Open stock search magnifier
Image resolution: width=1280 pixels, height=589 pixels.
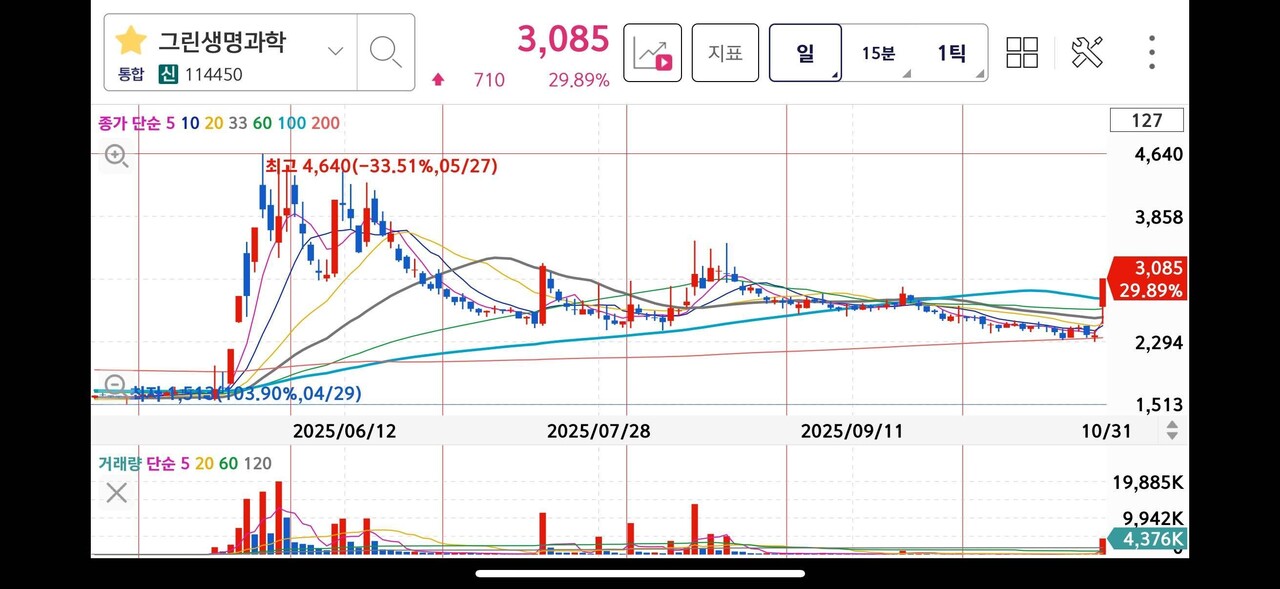tap(385, 51)
